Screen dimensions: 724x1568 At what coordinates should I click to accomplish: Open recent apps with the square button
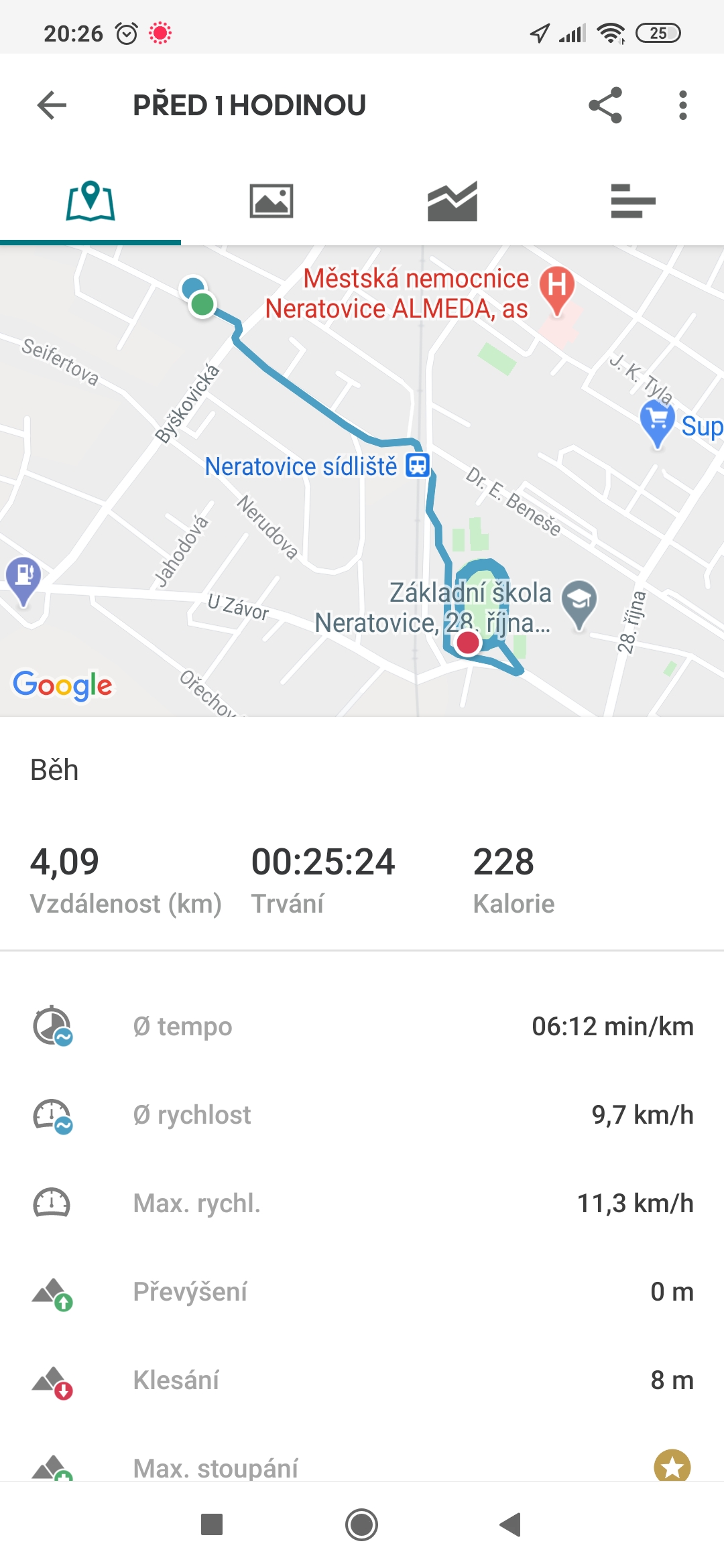[x=212, y=1525]
